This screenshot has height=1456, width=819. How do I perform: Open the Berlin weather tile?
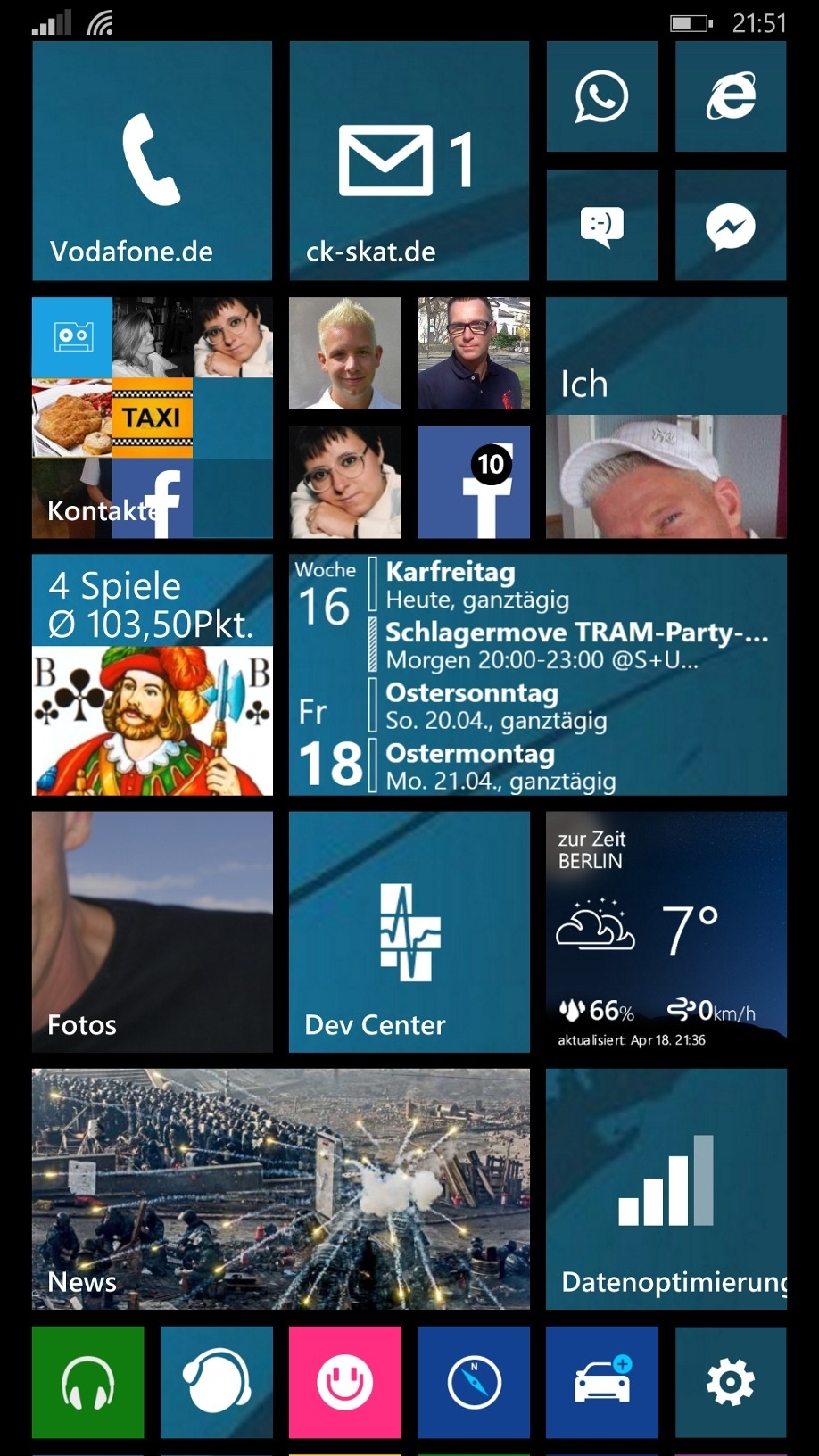(x=666, y=931)
